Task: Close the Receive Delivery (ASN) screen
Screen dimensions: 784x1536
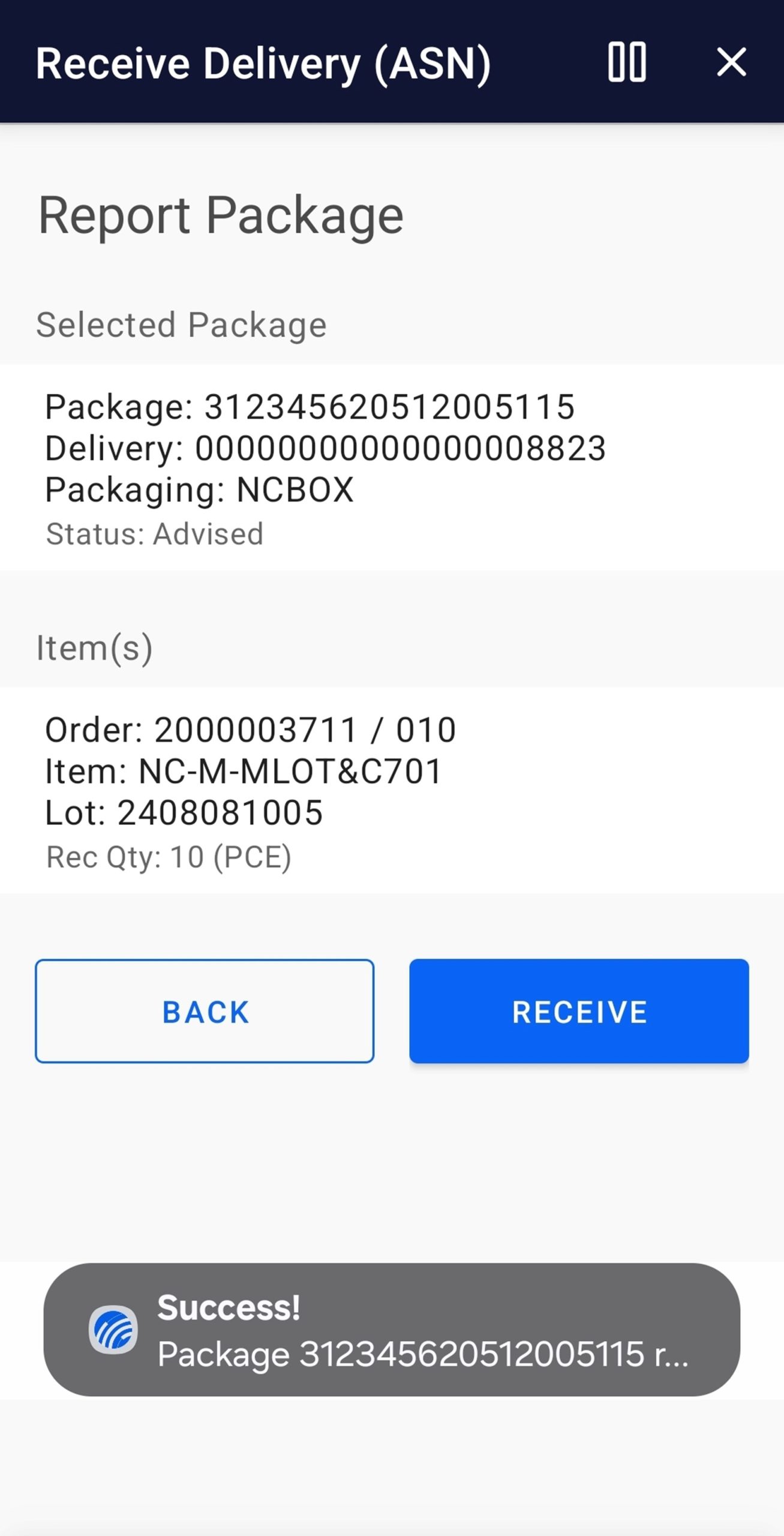Action: coord(731,62)
